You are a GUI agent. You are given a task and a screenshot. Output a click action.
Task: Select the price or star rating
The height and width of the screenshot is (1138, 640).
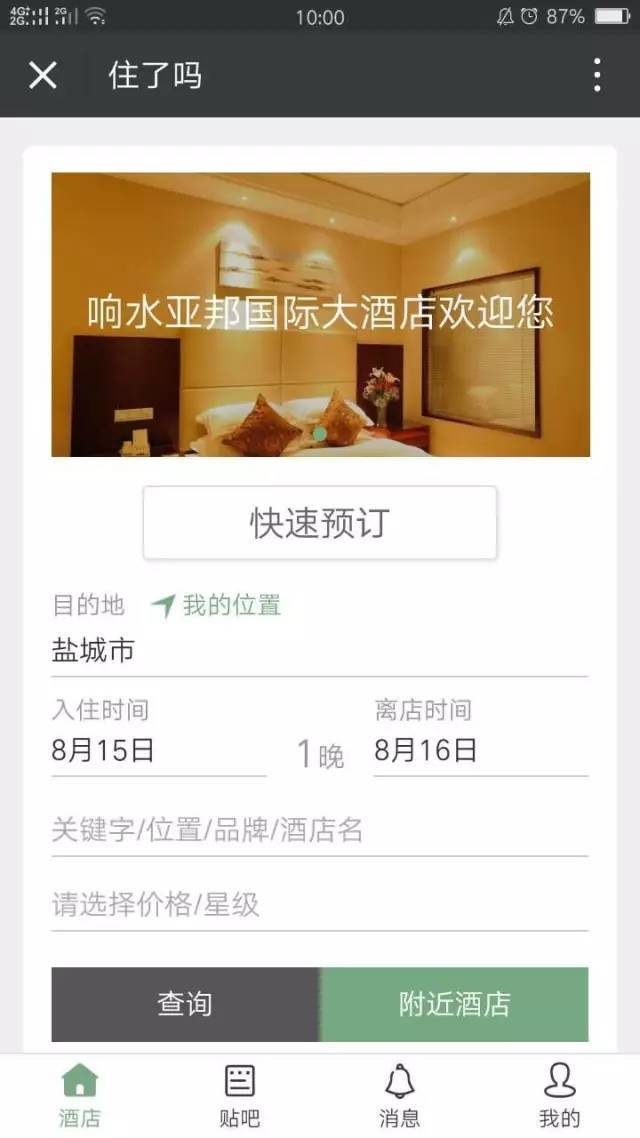(320, 905)
